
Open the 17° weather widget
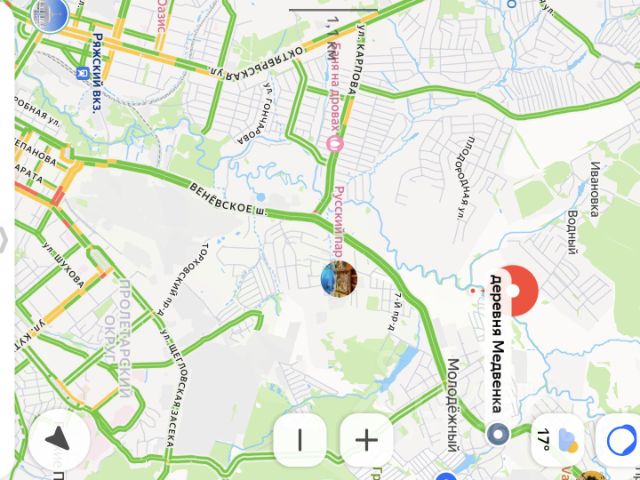point(556,440)
